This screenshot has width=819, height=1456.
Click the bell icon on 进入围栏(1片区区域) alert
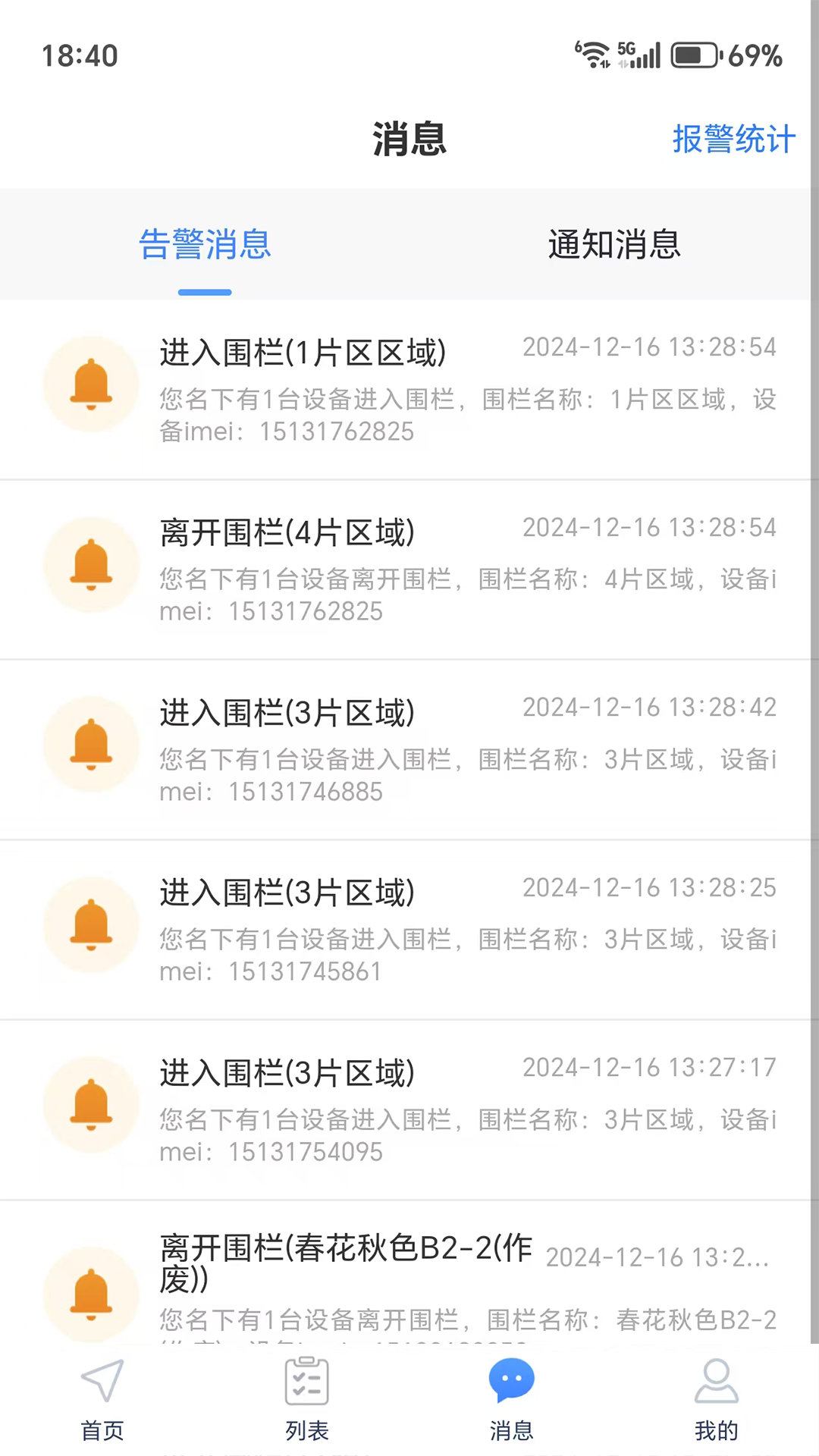pyautogui.click(x=90, y=385)
